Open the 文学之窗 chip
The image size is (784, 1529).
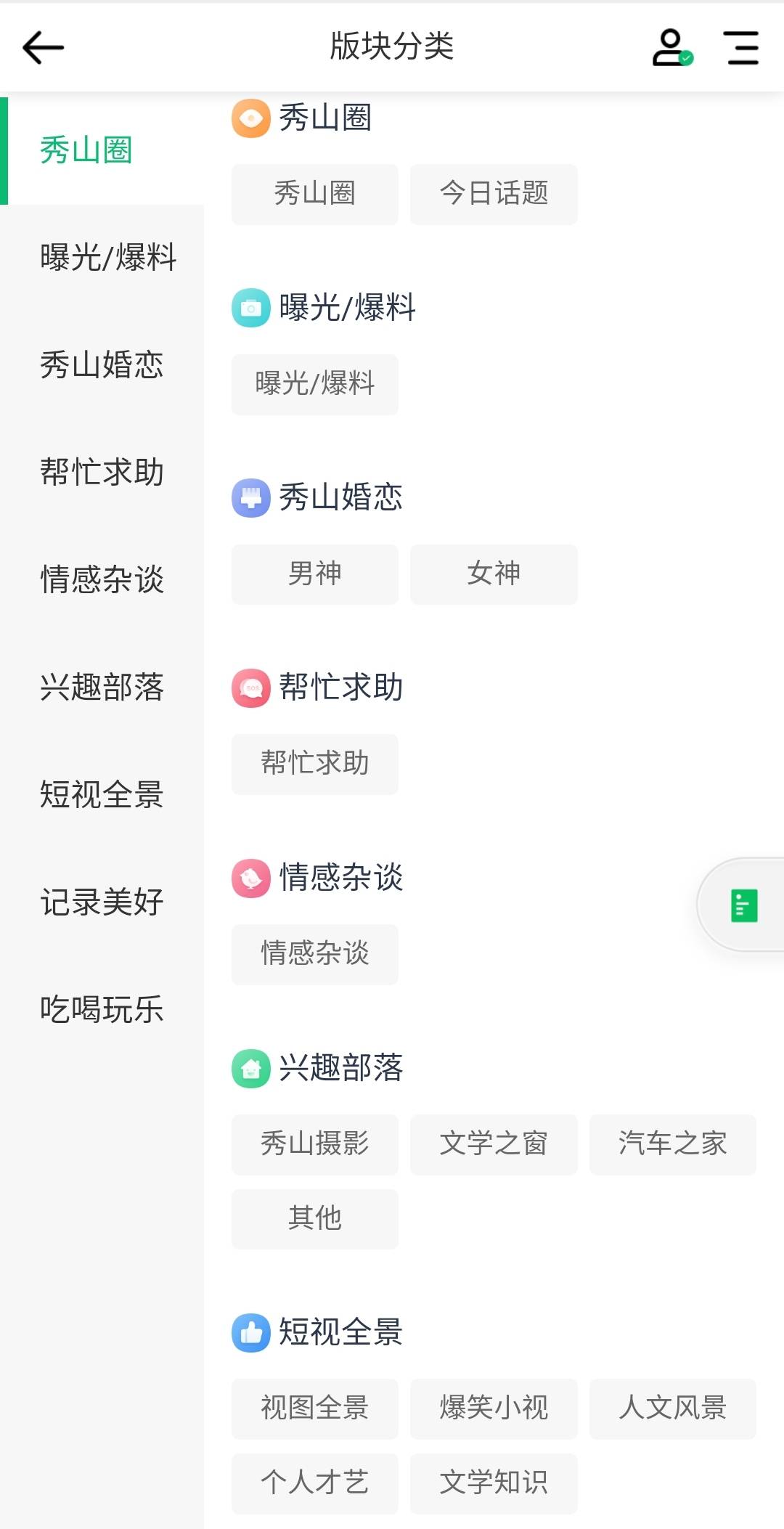pos(494,1144)
